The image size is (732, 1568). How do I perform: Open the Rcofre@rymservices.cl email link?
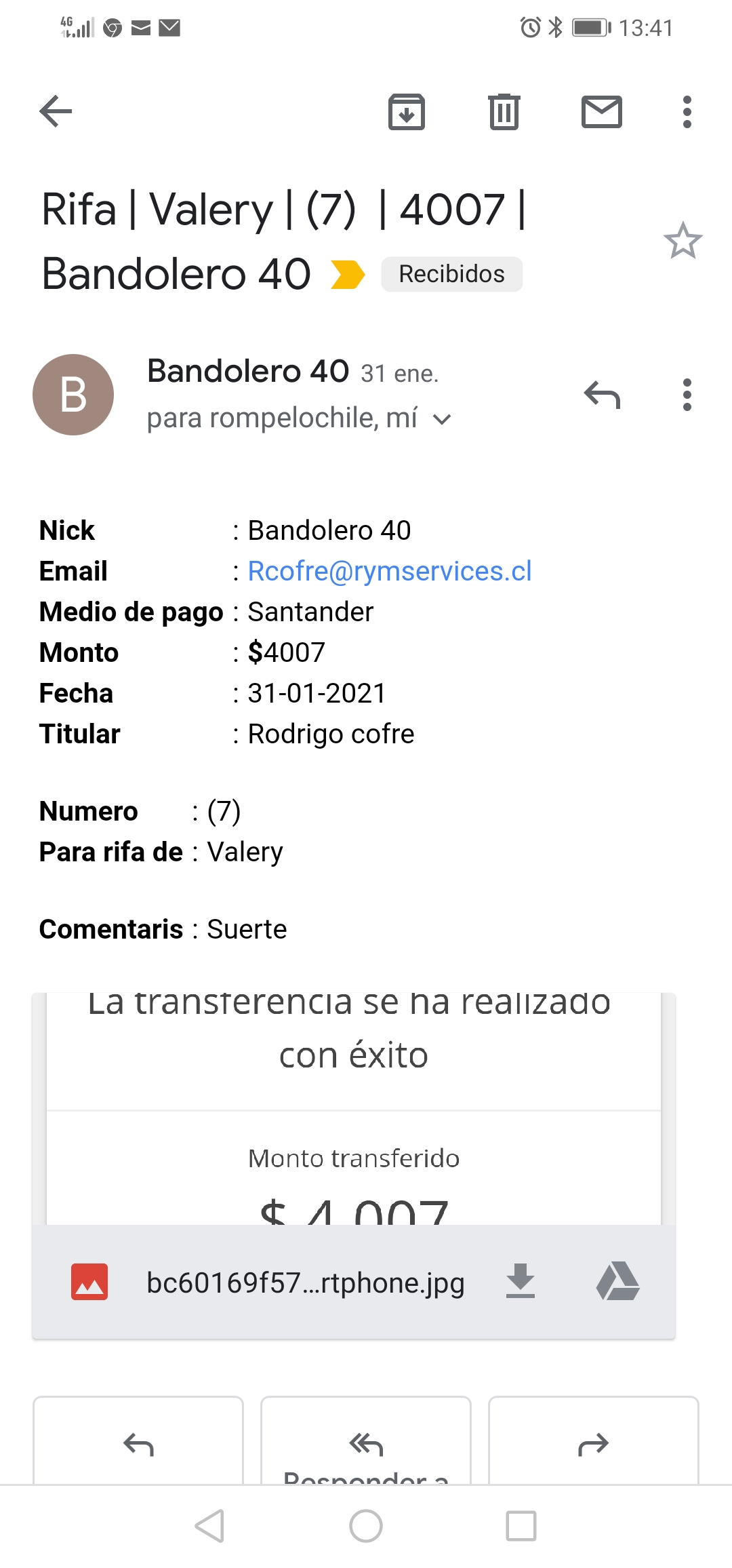click(390, 571)
